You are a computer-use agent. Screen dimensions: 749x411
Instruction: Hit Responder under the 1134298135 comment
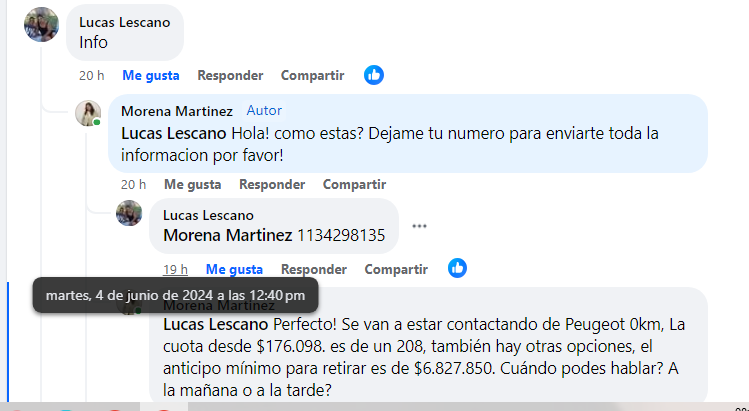(x=314, y=269)
